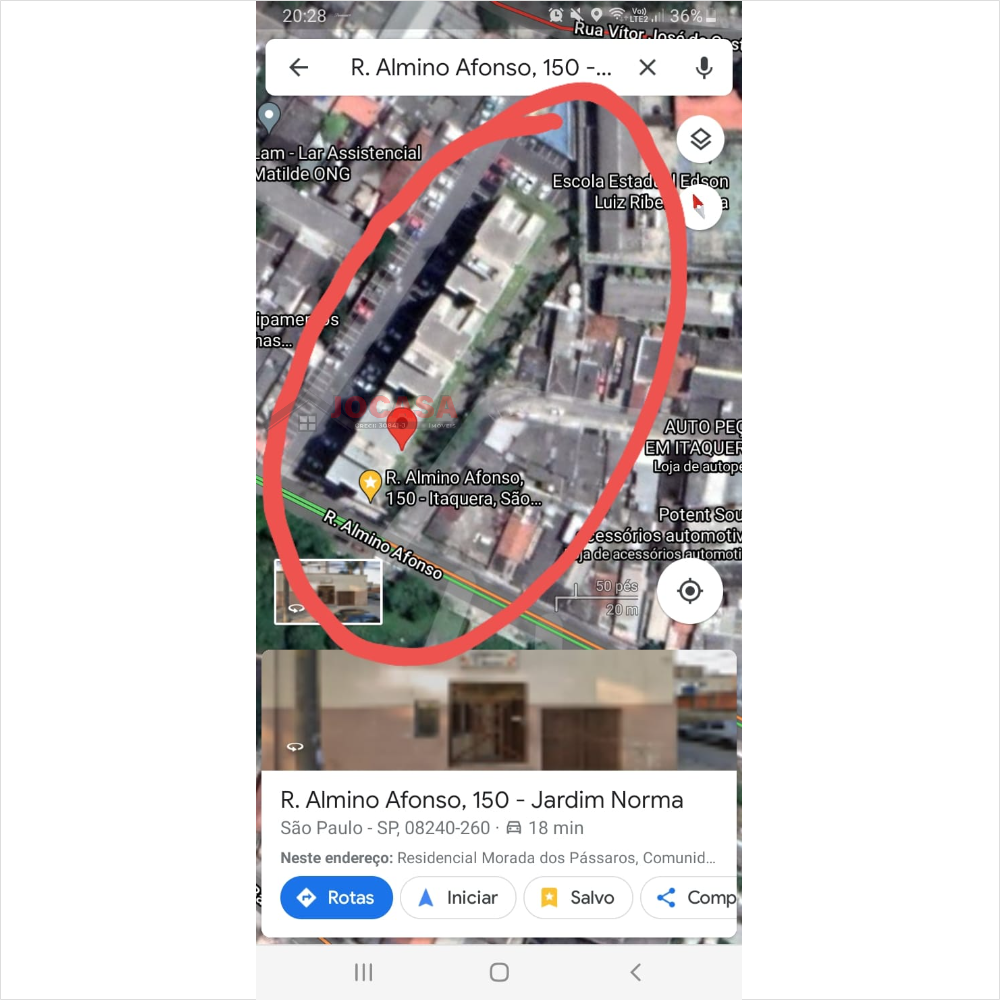Image resolution: width=1000 pixels, height=1000 pixels.
Task: View the street photo in the place card
Action: click(498, 710)
